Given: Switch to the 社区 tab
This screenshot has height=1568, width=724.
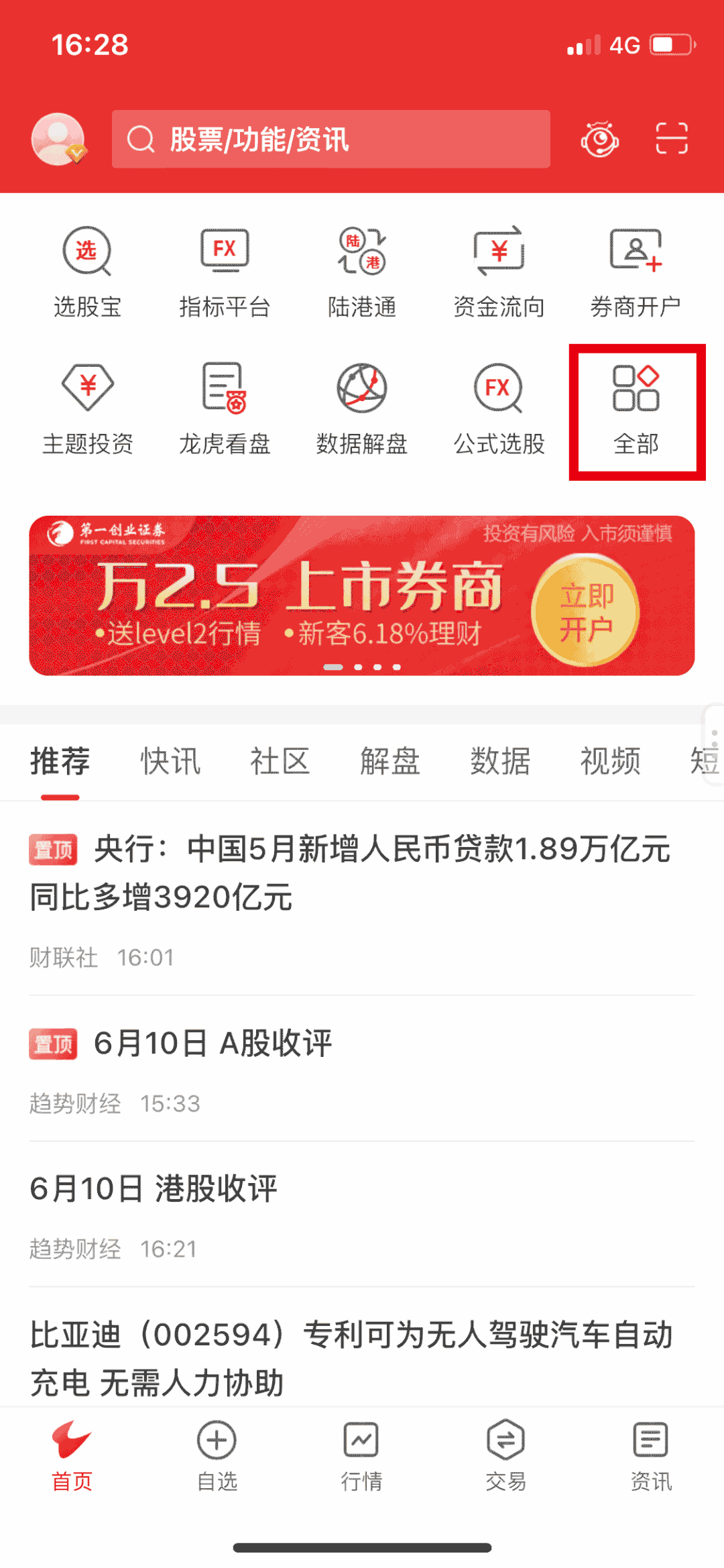Looking at the screenshot, I should click(280, 761).
